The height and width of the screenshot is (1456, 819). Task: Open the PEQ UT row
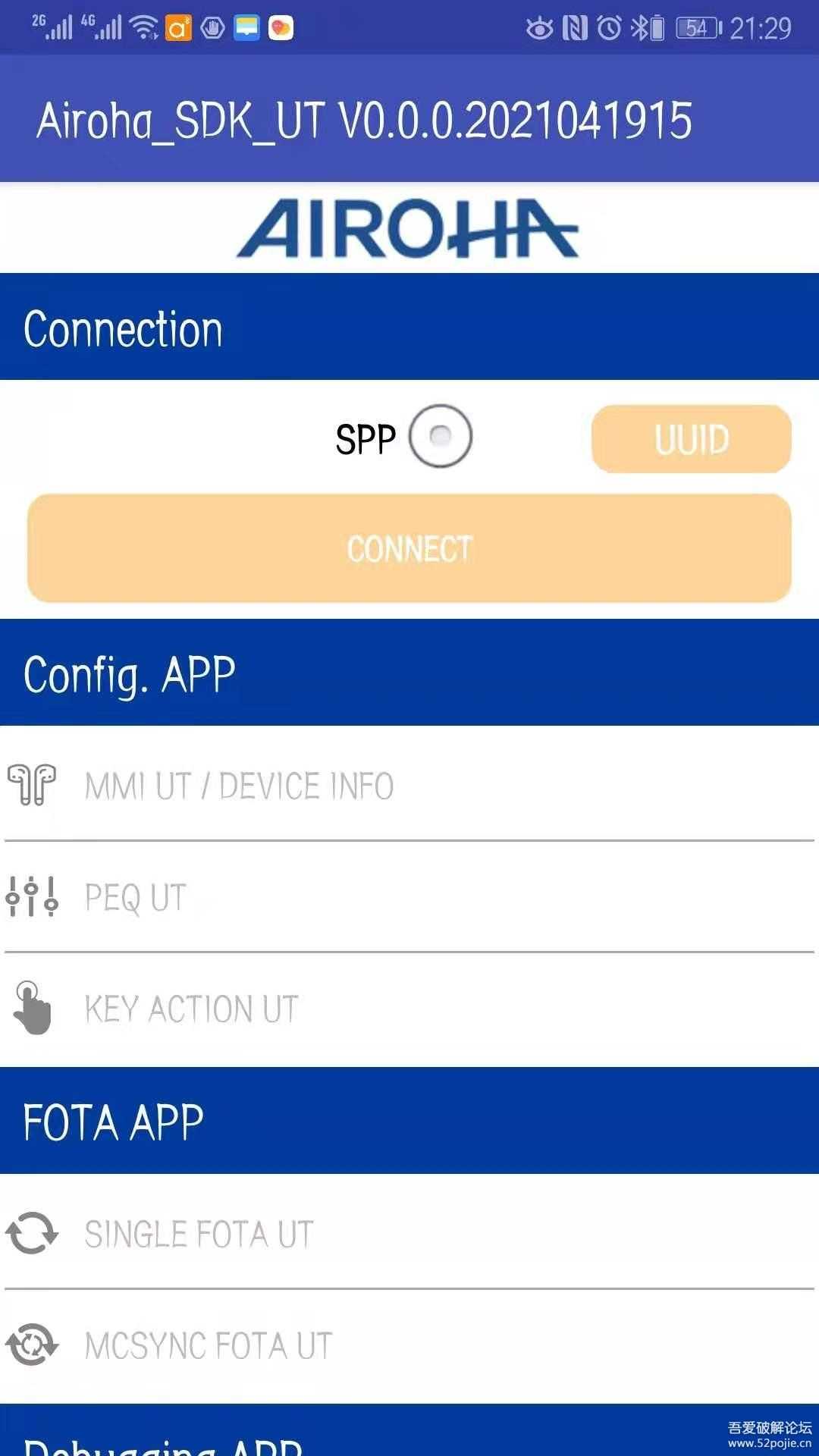pos(136,897)
